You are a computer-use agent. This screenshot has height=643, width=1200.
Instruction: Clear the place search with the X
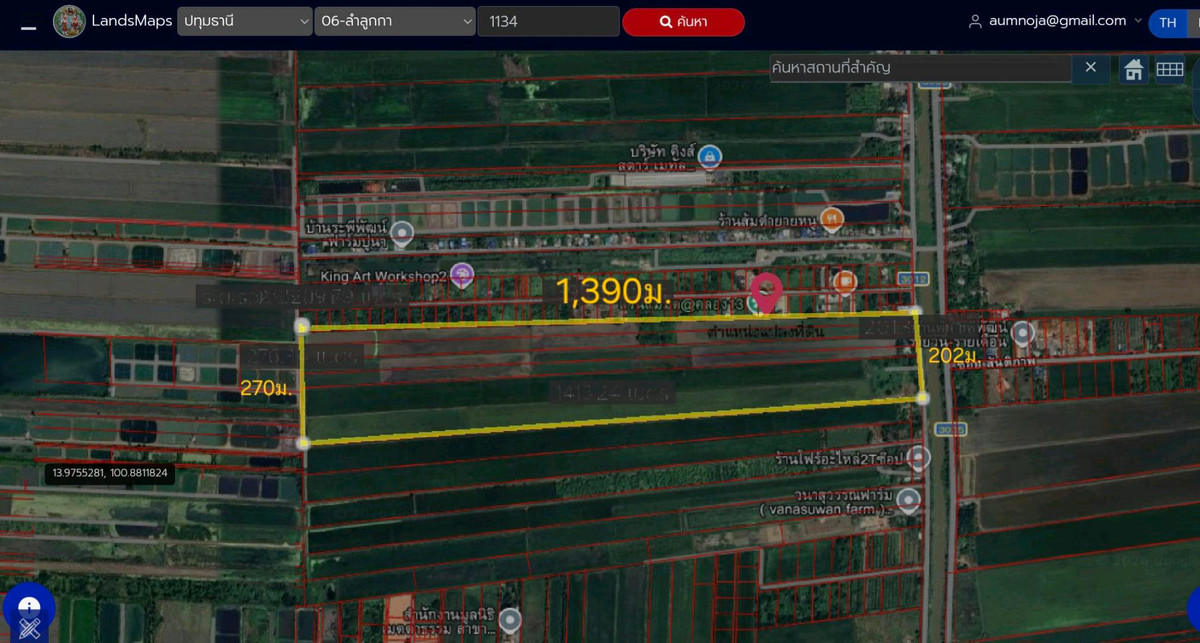(1090, 68)
